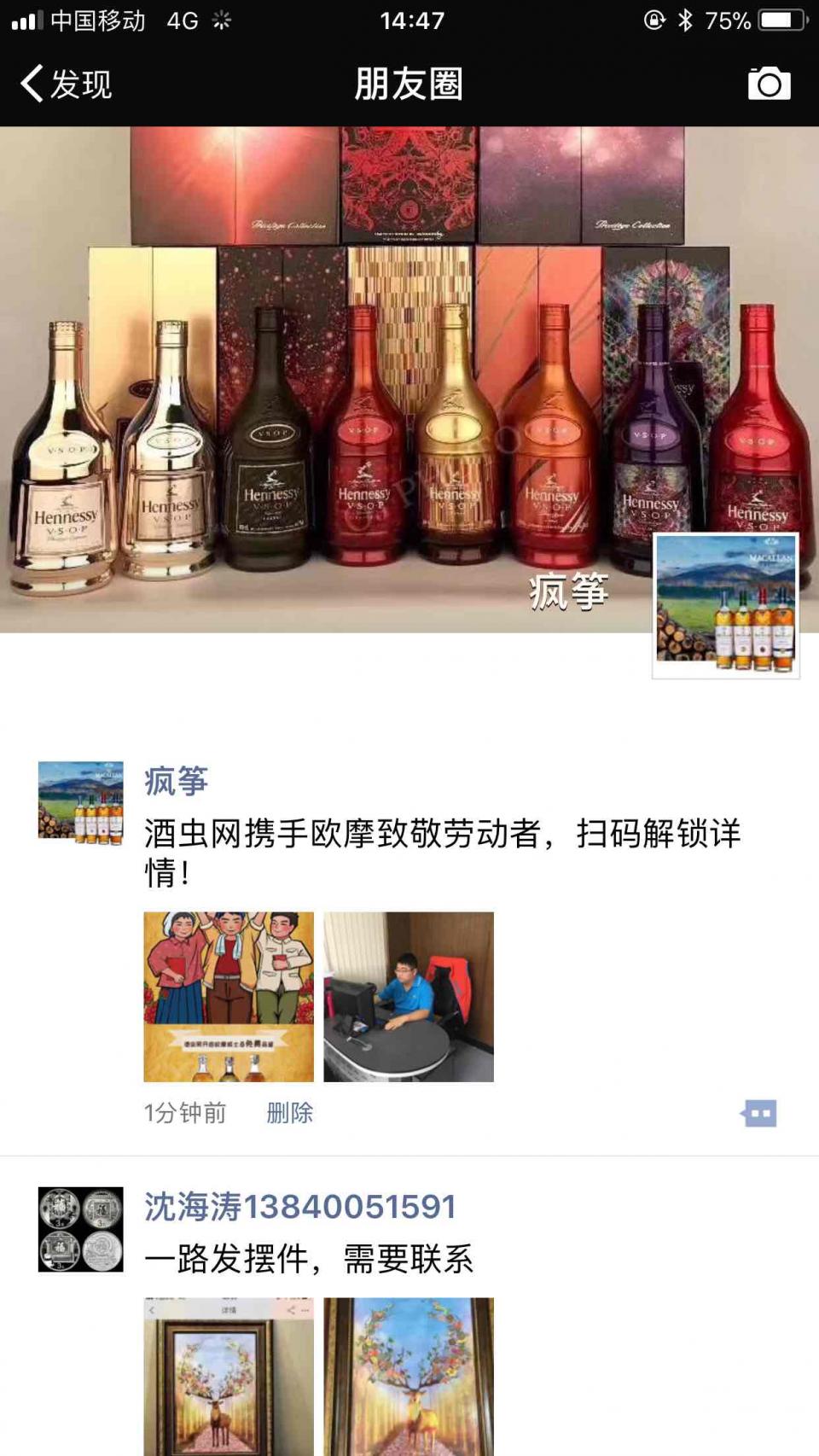This screenshot has height=1456, width=819.
Task: Tap the 1分钟前 timestamp
Action: pyautogui.click(x=182, y=1112)
